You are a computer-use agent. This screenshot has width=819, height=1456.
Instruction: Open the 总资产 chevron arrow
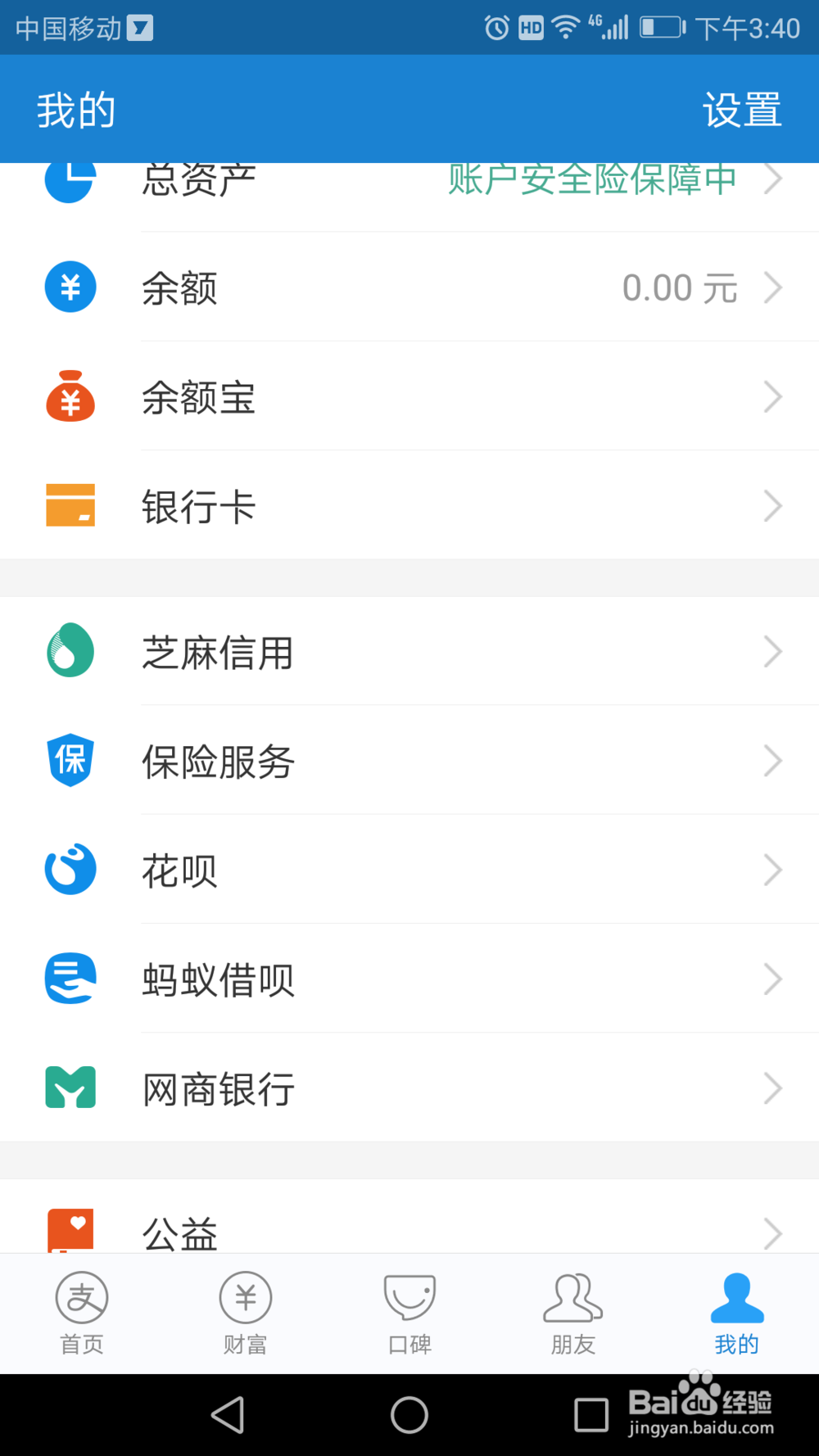point(773,180)
